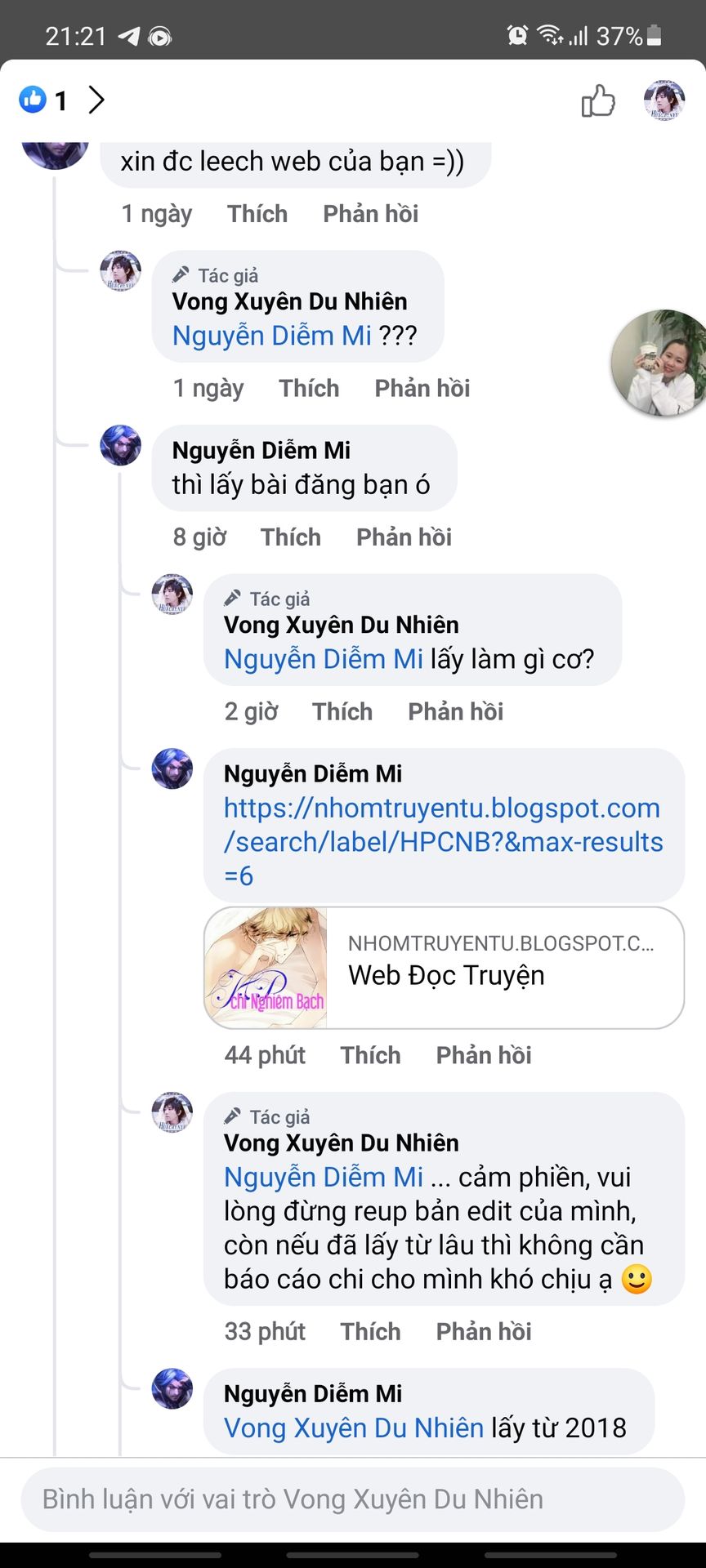This screenshot has height=1568, width=706.
Task: Like the "lấy làm gì cơ?" reply
Action: [x=342, y=712]
